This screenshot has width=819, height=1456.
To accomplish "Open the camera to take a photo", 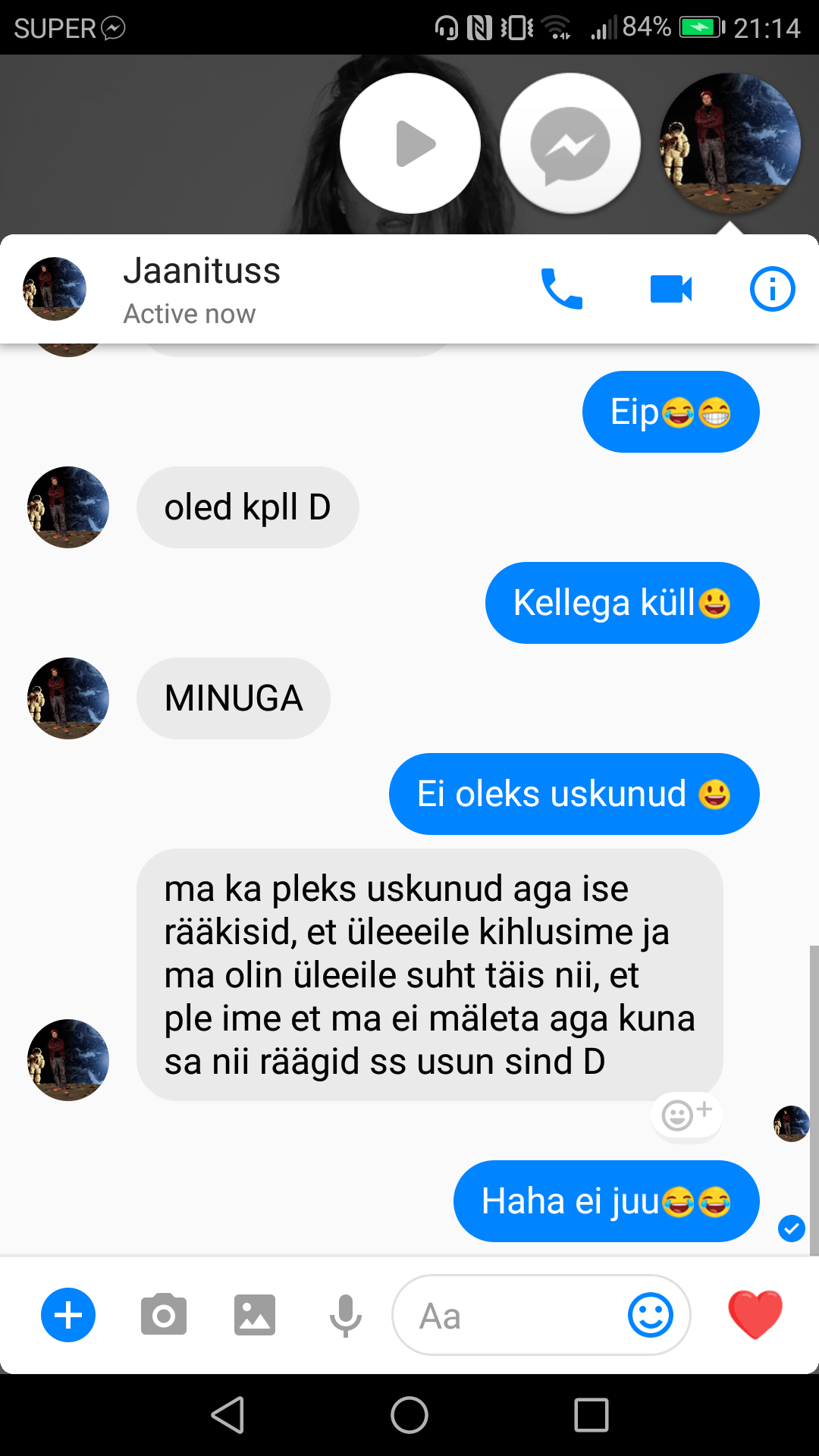I will [x=163, y=1315].
